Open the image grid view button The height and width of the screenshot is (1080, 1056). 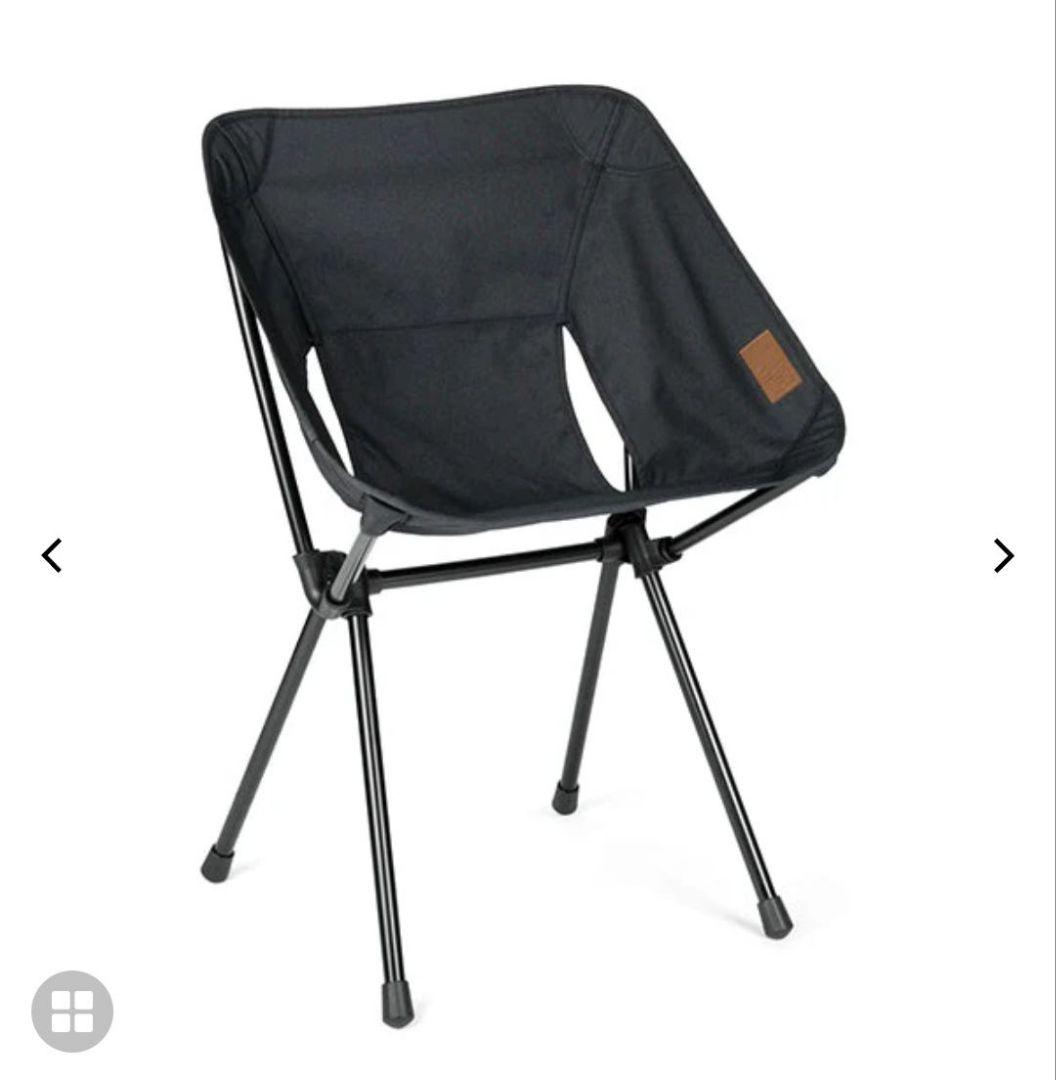(72, 1011)
